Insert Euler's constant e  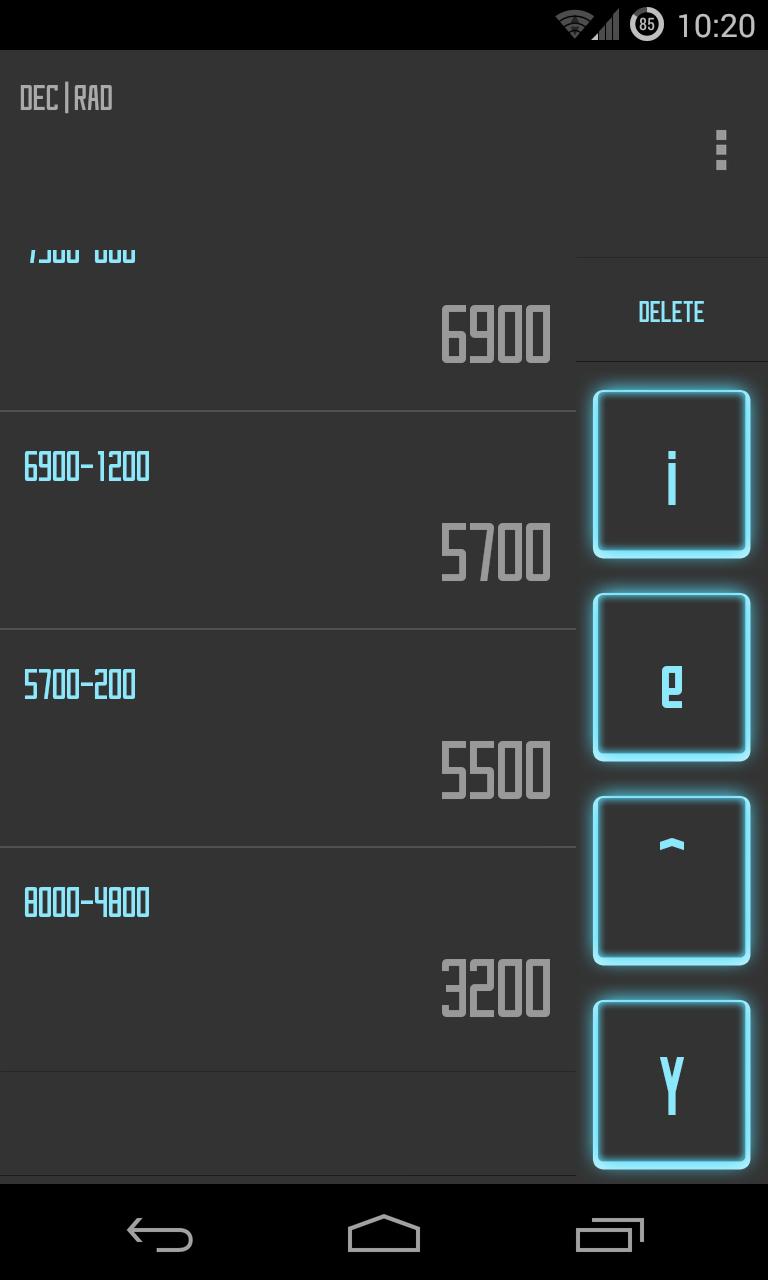pyautogui.click(x=671, y=678)
